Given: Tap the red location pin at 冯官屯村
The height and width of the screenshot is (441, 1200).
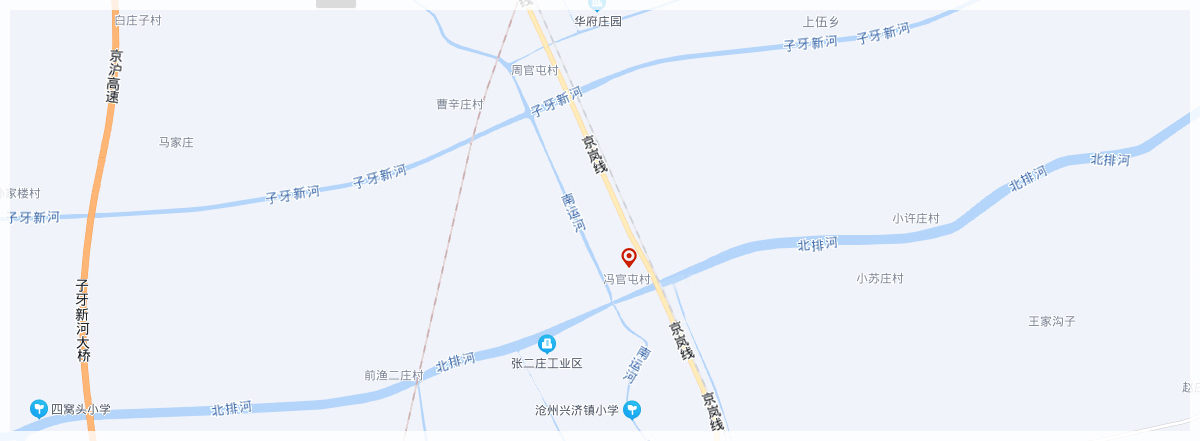Looking at the screenshot, I should point(629,257).
